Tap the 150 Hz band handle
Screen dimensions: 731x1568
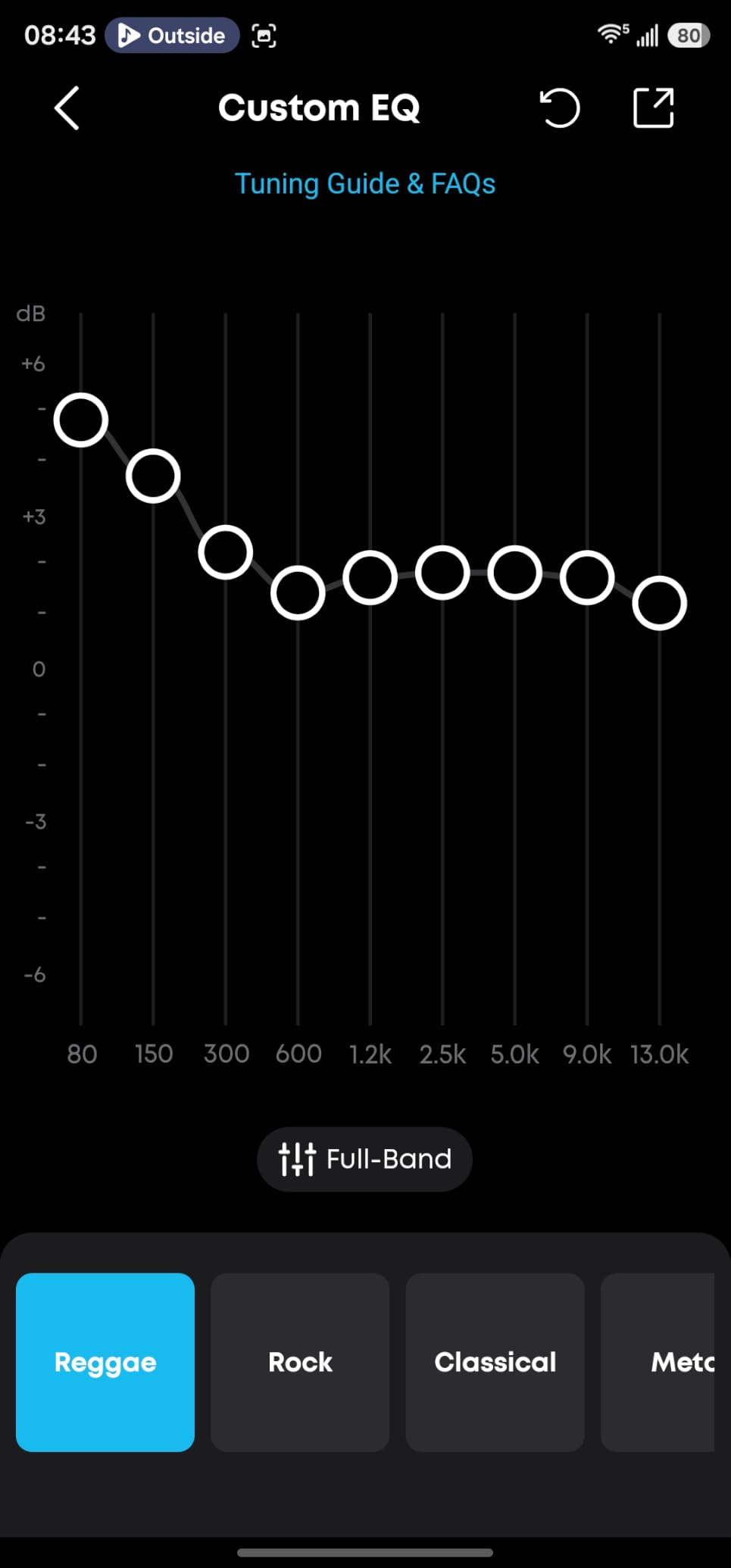tap(153, 476)
